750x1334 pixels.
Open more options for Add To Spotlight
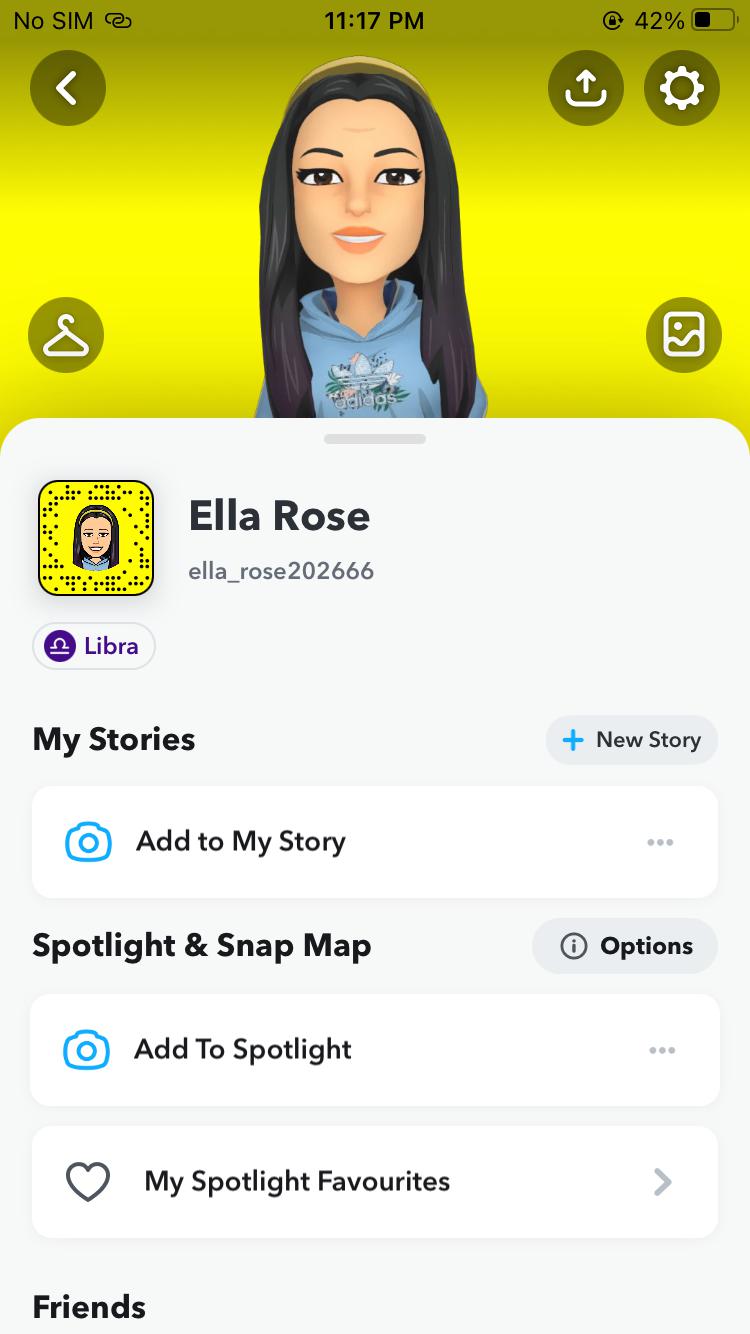661,1050
